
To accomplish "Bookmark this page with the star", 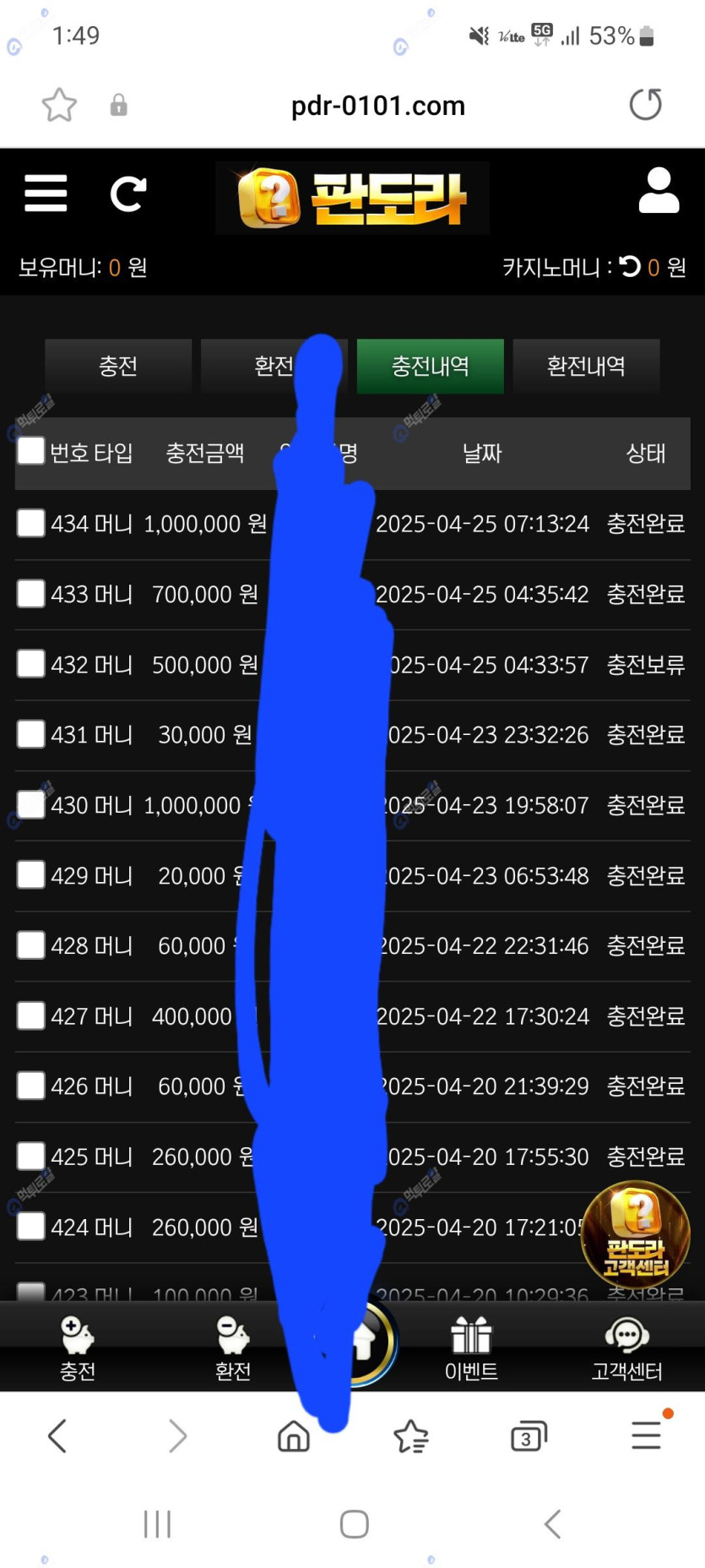I will tap(59, 105).
